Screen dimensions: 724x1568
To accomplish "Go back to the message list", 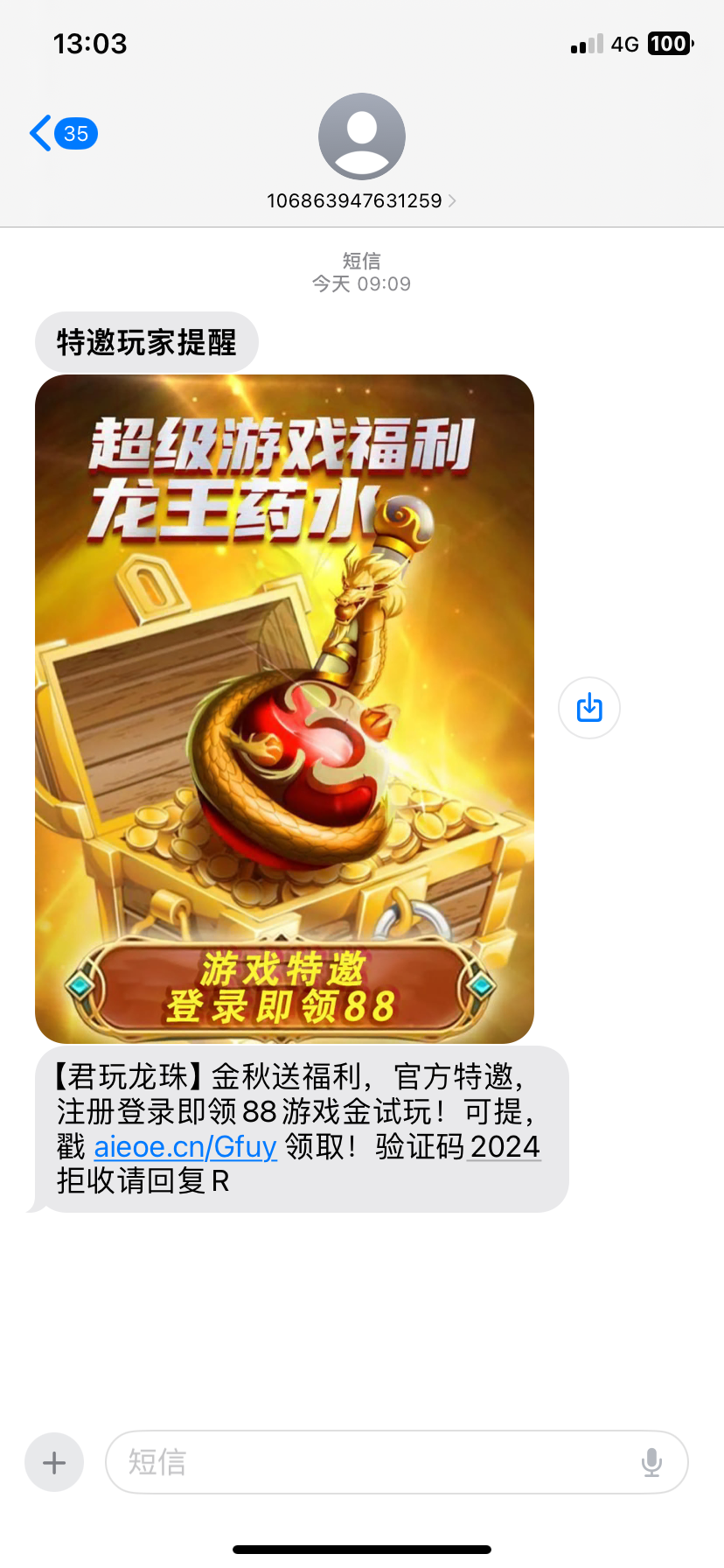I will [61, 134].
